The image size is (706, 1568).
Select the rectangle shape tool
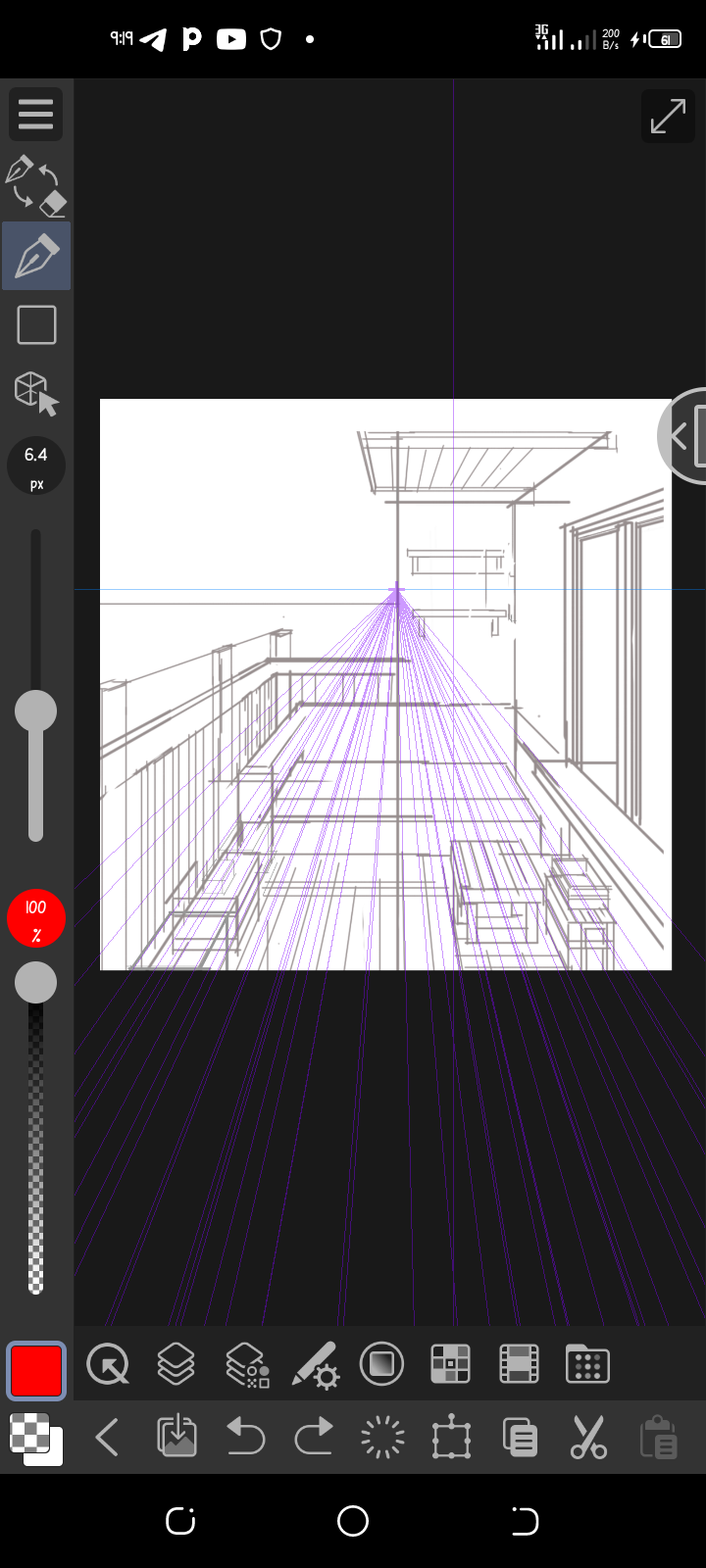(36, 325)
